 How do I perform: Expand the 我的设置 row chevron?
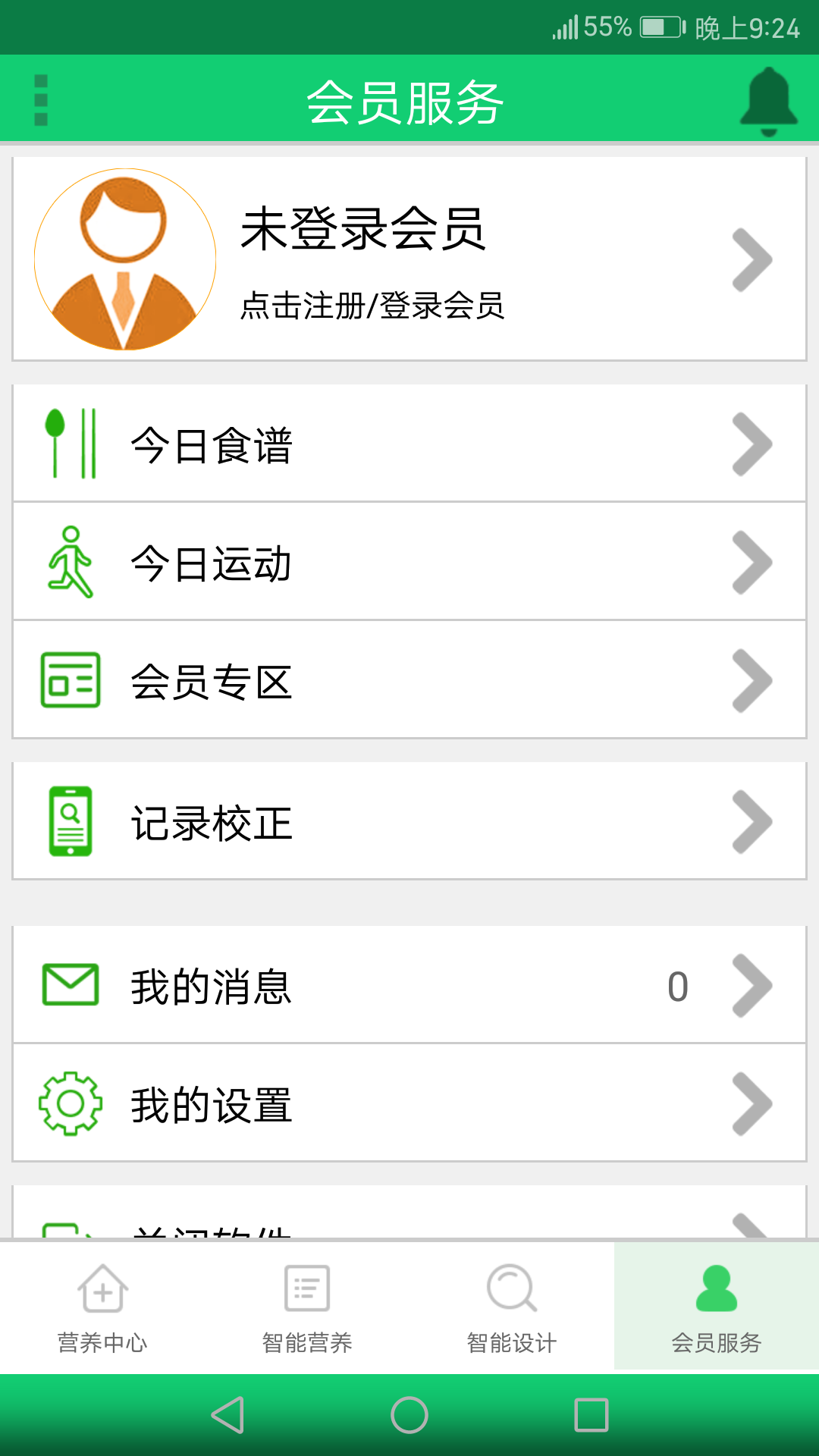752,1104
